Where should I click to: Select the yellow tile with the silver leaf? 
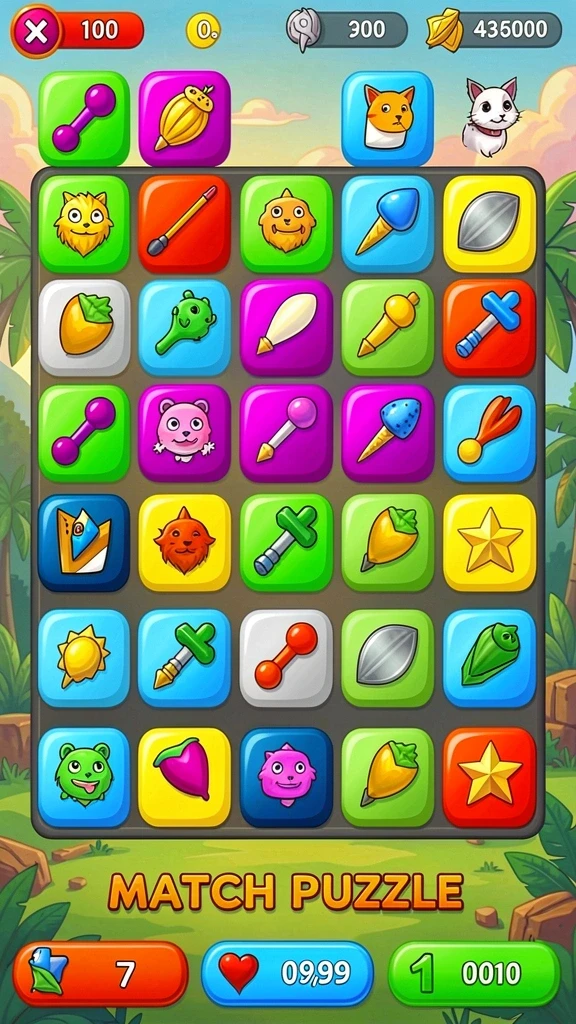pos(489,223)
